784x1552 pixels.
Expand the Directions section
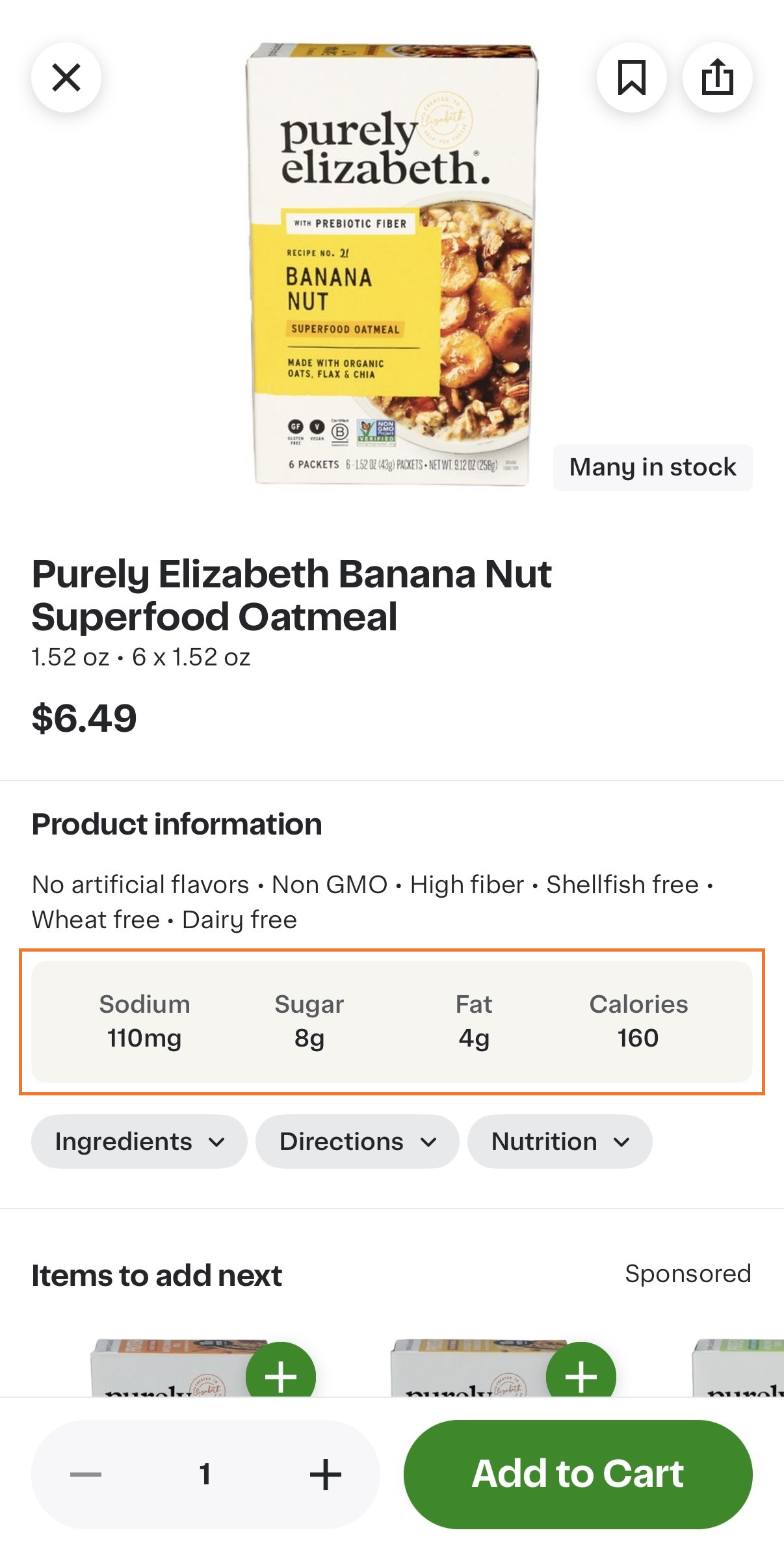(x=356, y=1142)
